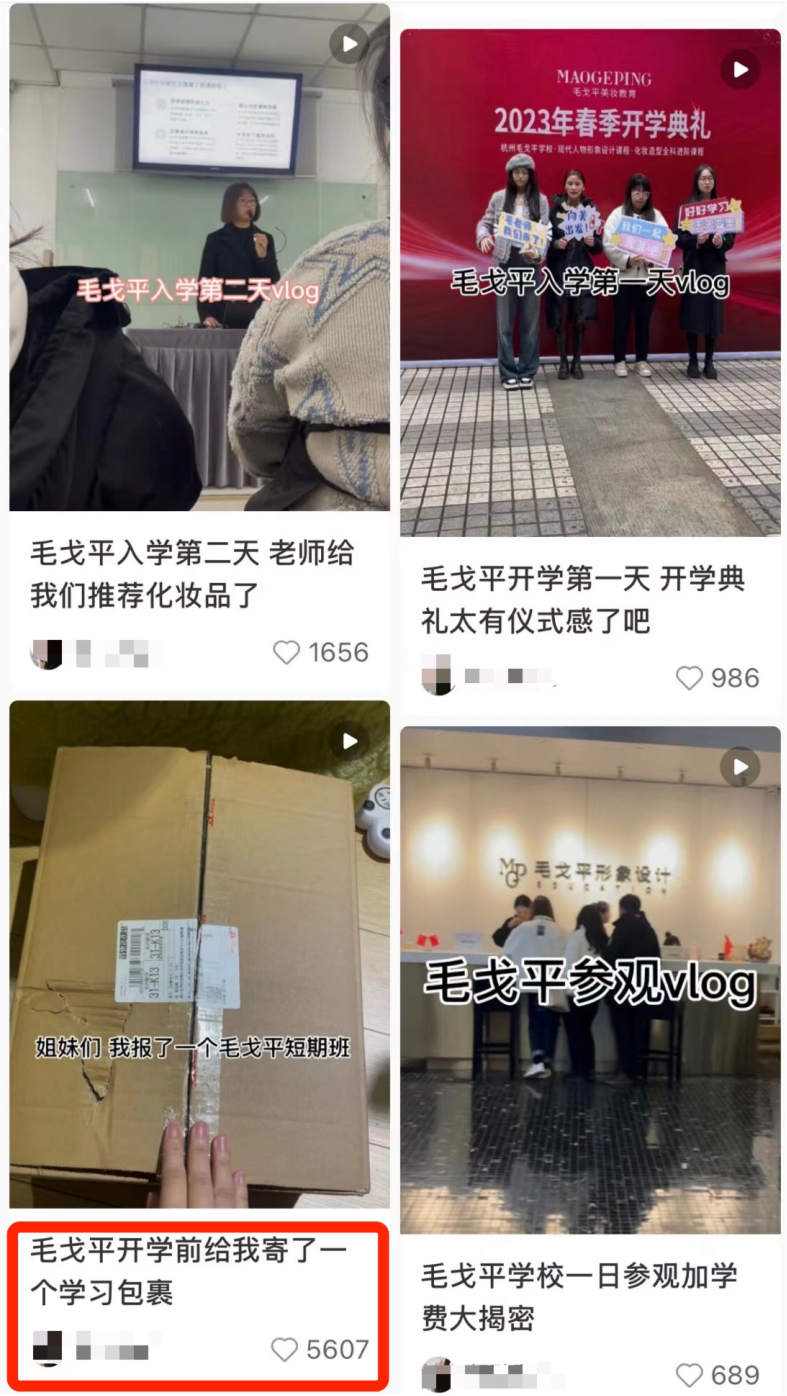Screen dimensions: 787x1396
Task: Open the title 毛戈平开学前给我寄了一个学习包裹
Action: (x=188, y=1271)
